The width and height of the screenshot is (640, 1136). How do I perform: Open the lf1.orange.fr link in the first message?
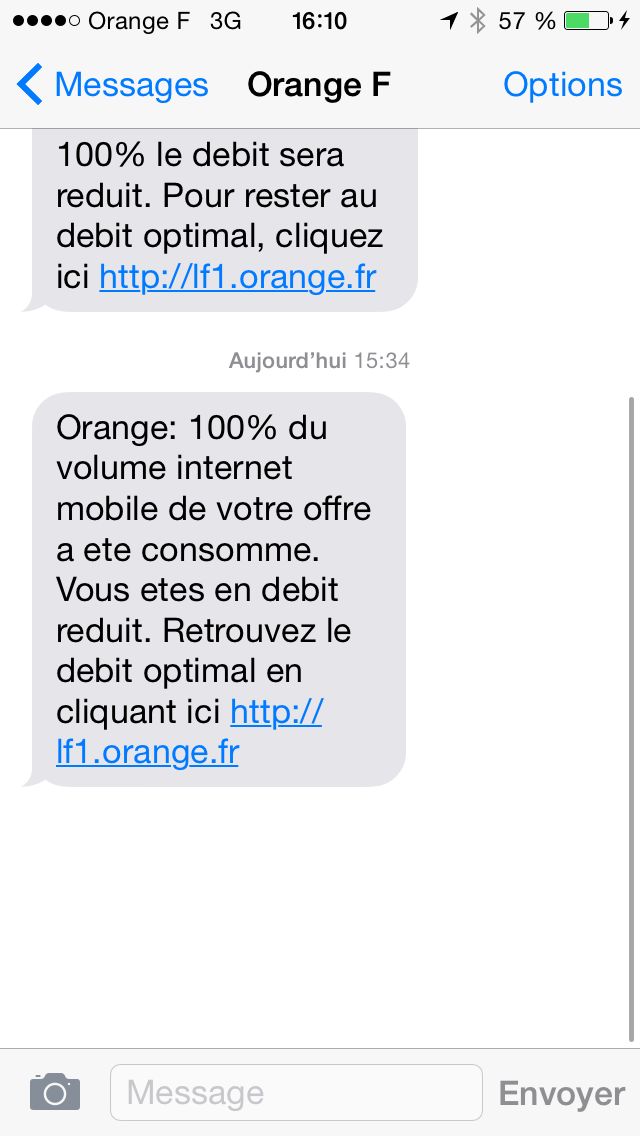pyautogui.click(x=237, y=277)
